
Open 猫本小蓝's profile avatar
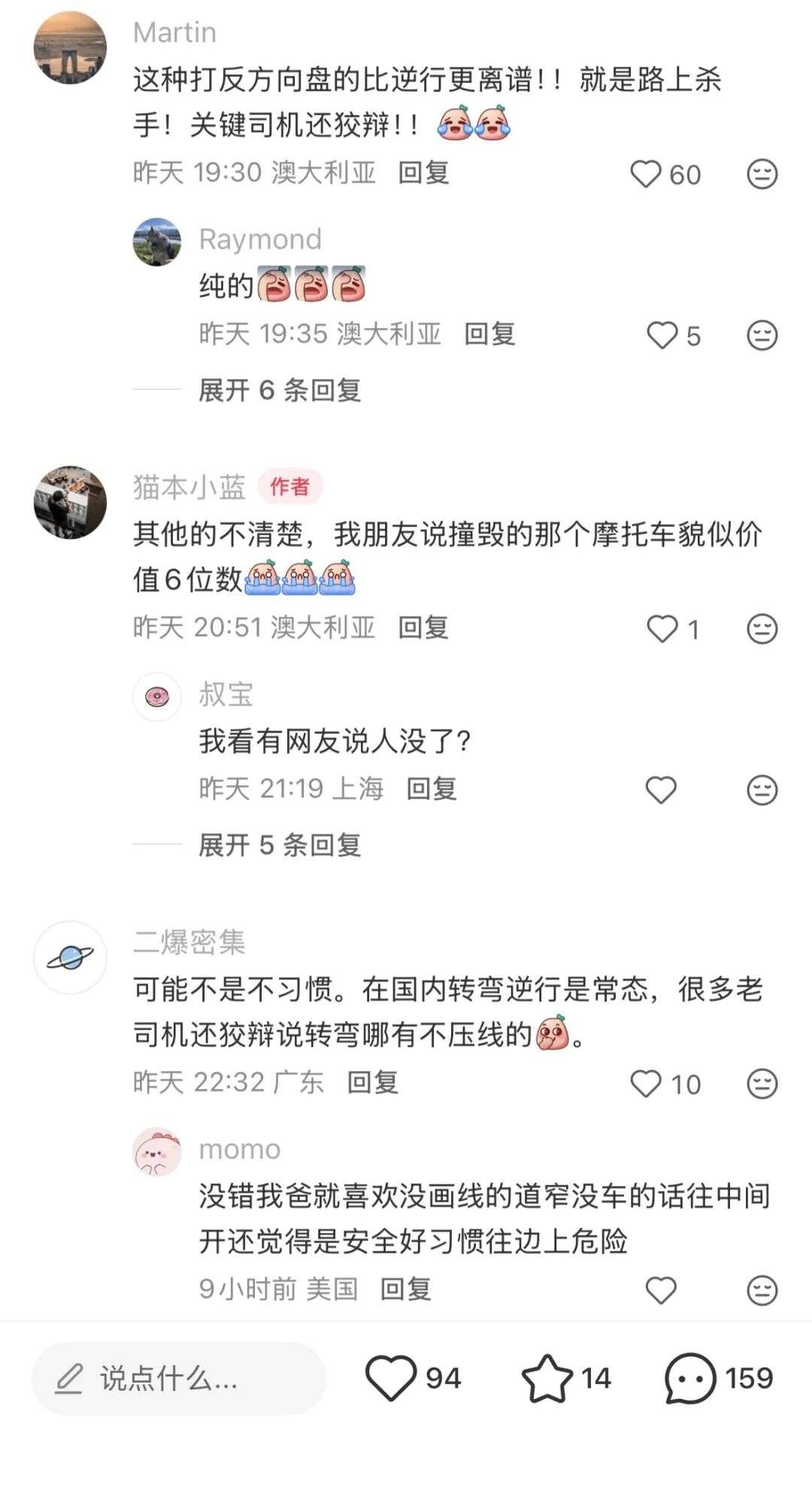(x=70, y=503)
